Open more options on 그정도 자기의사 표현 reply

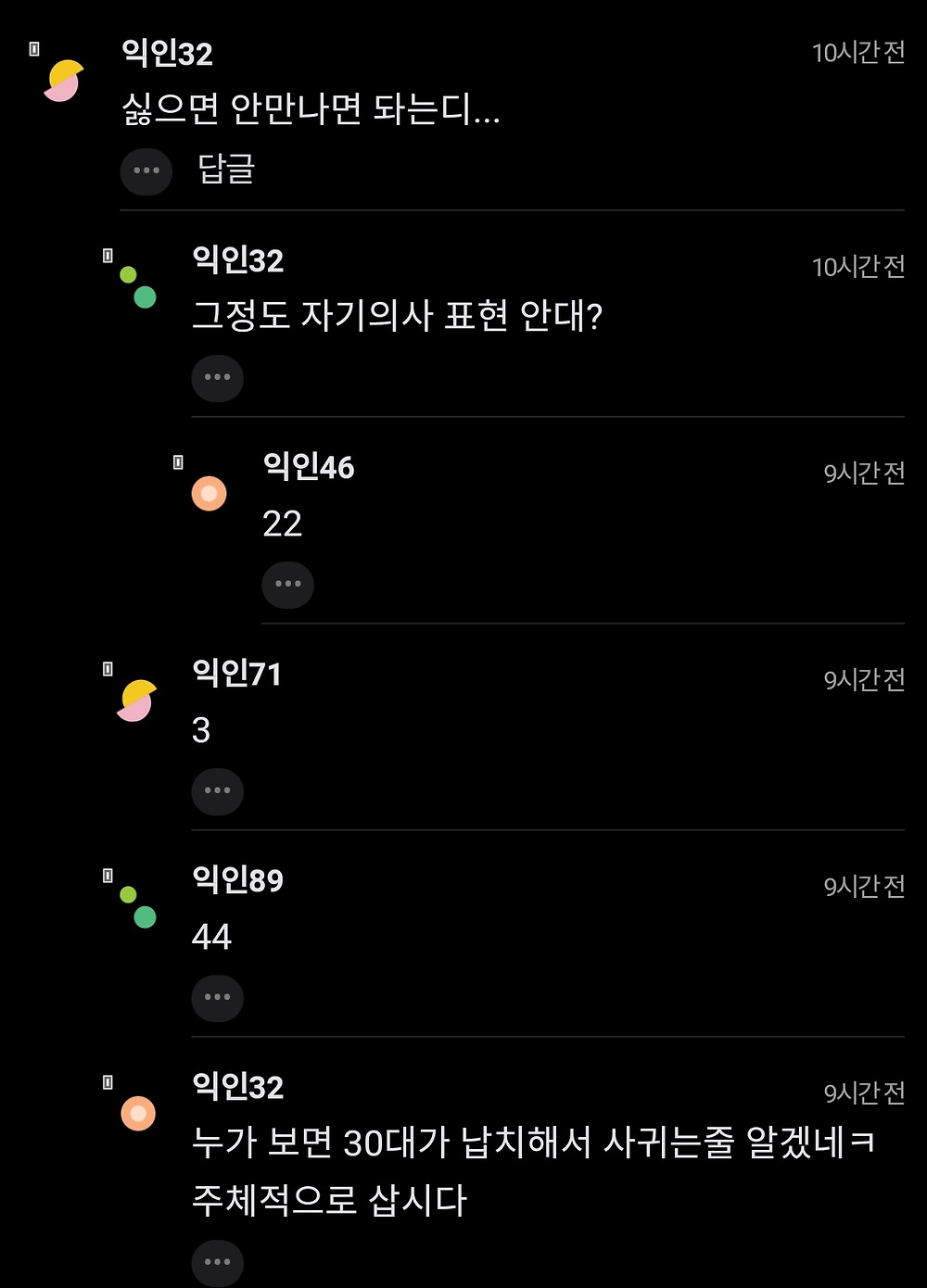point(217,377)
